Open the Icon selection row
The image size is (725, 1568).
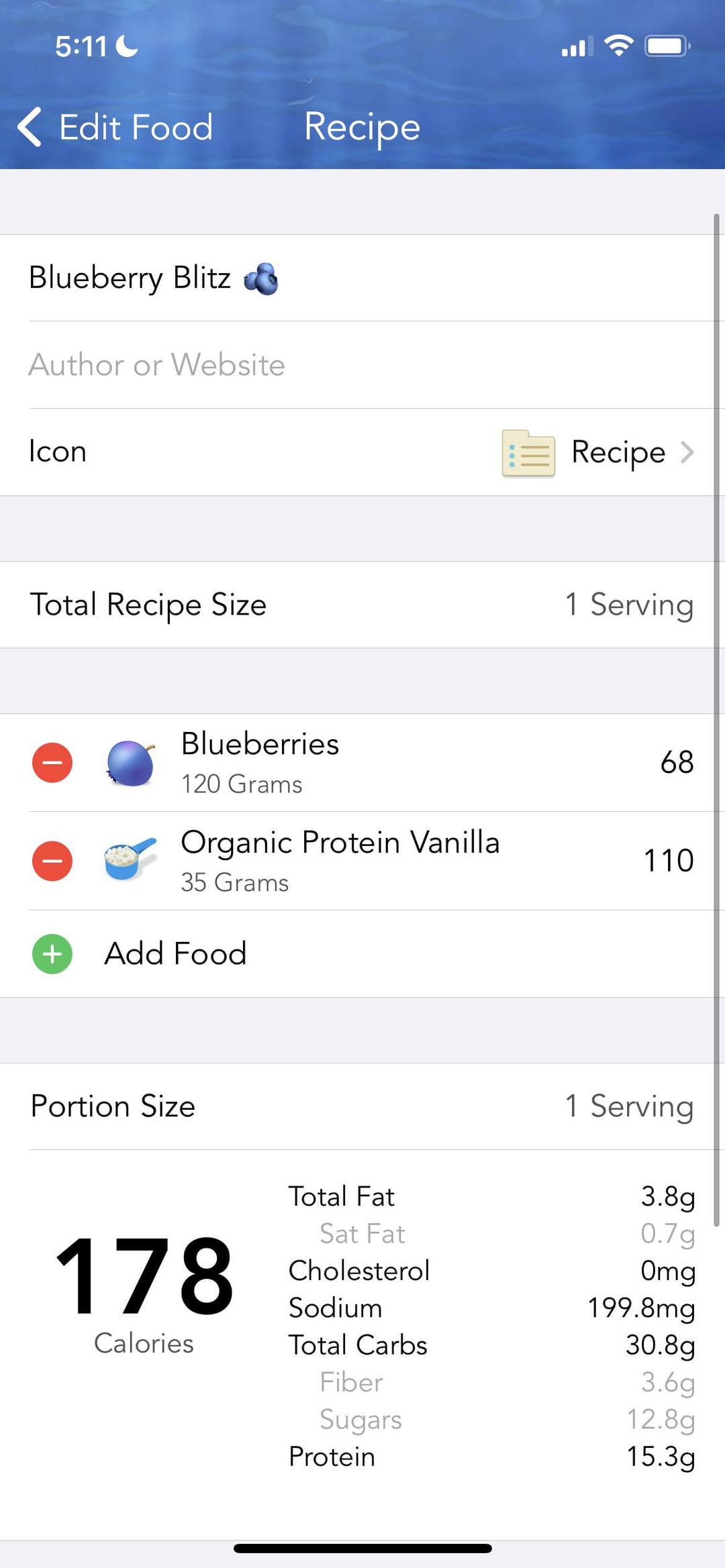pyautogui.click(x=362, y=452)
